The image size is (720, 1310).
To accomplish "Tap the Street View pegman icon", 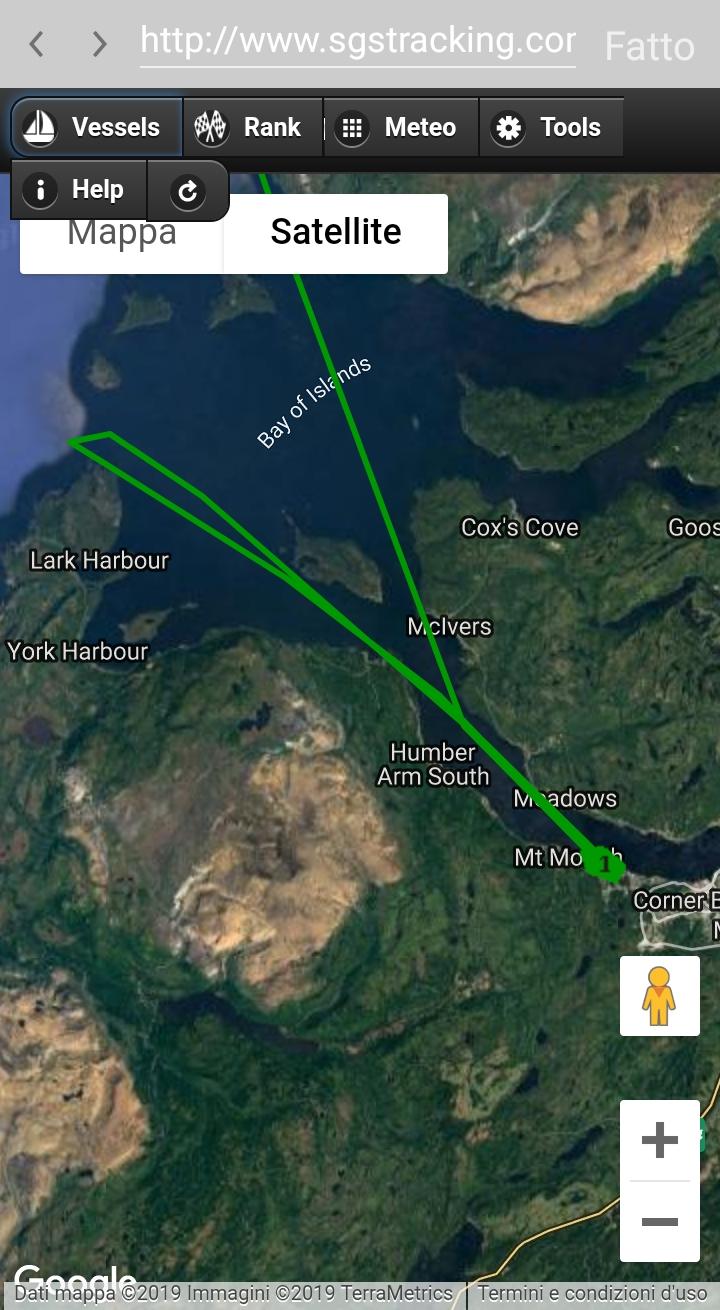I will [x=659, y=996].
